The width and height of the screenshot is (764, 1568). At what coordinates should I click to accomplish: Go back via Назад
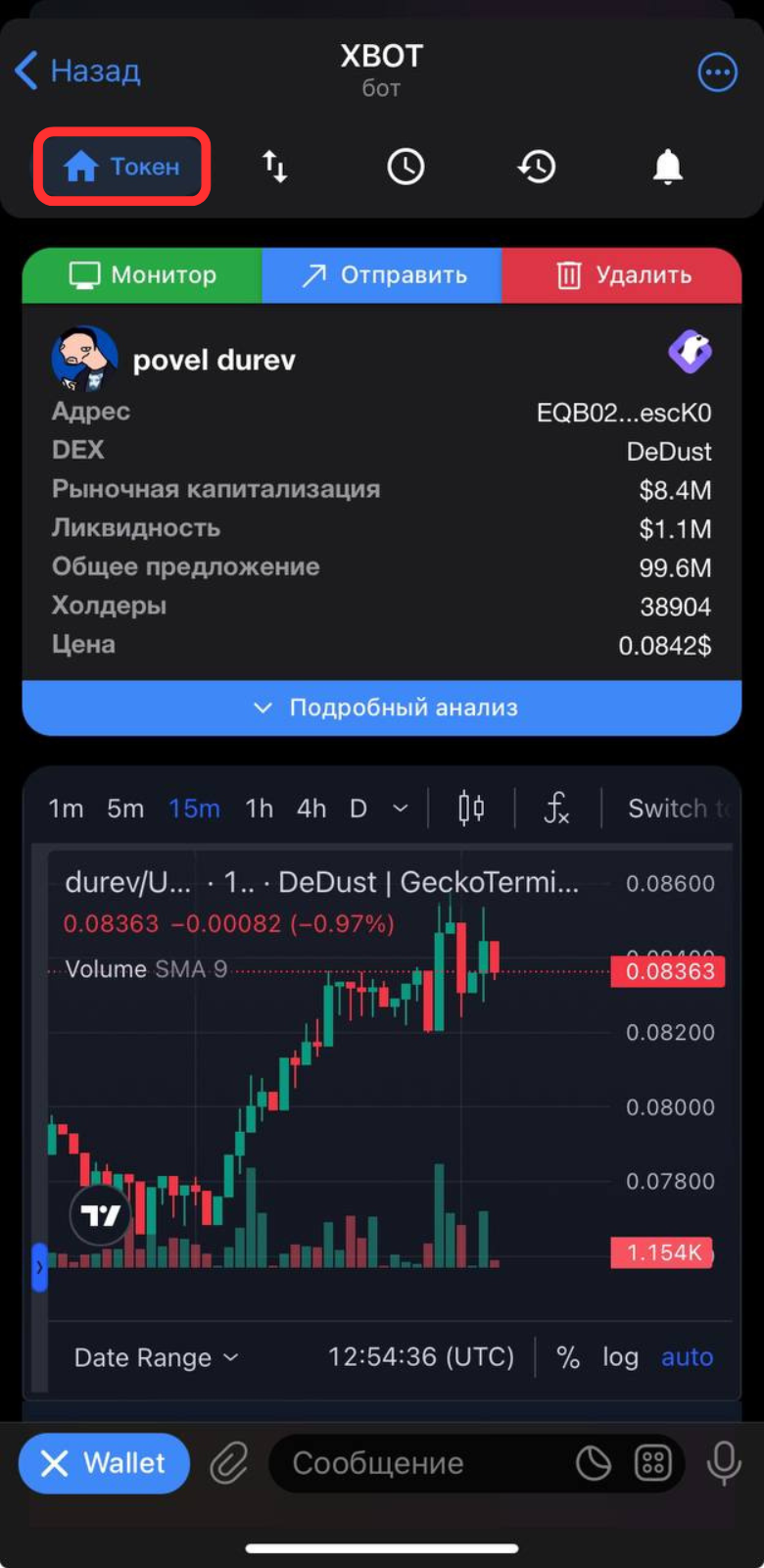78,71
